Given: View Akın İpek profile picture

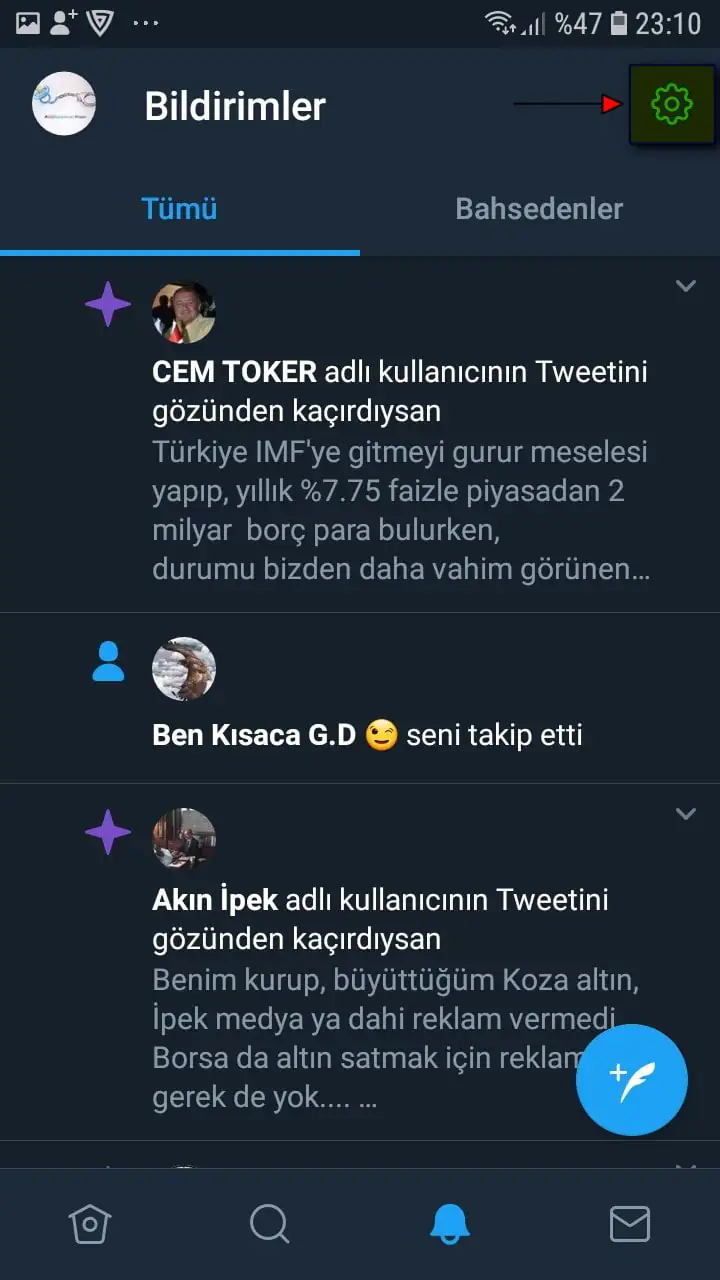Looking at the screenshot, I should [184, 839].
